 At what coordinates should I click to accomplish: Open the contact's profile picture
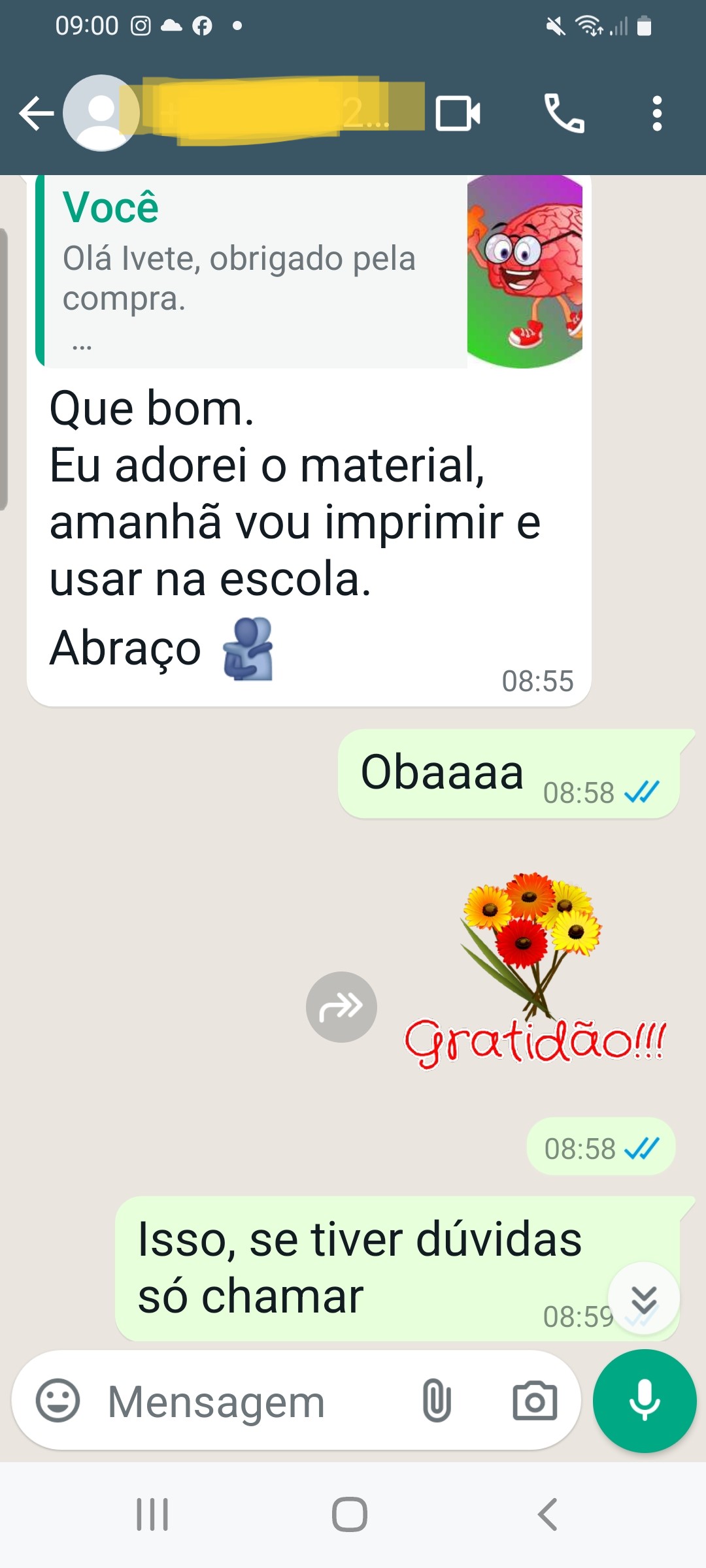pyautogui.click(x=100, y=114)
